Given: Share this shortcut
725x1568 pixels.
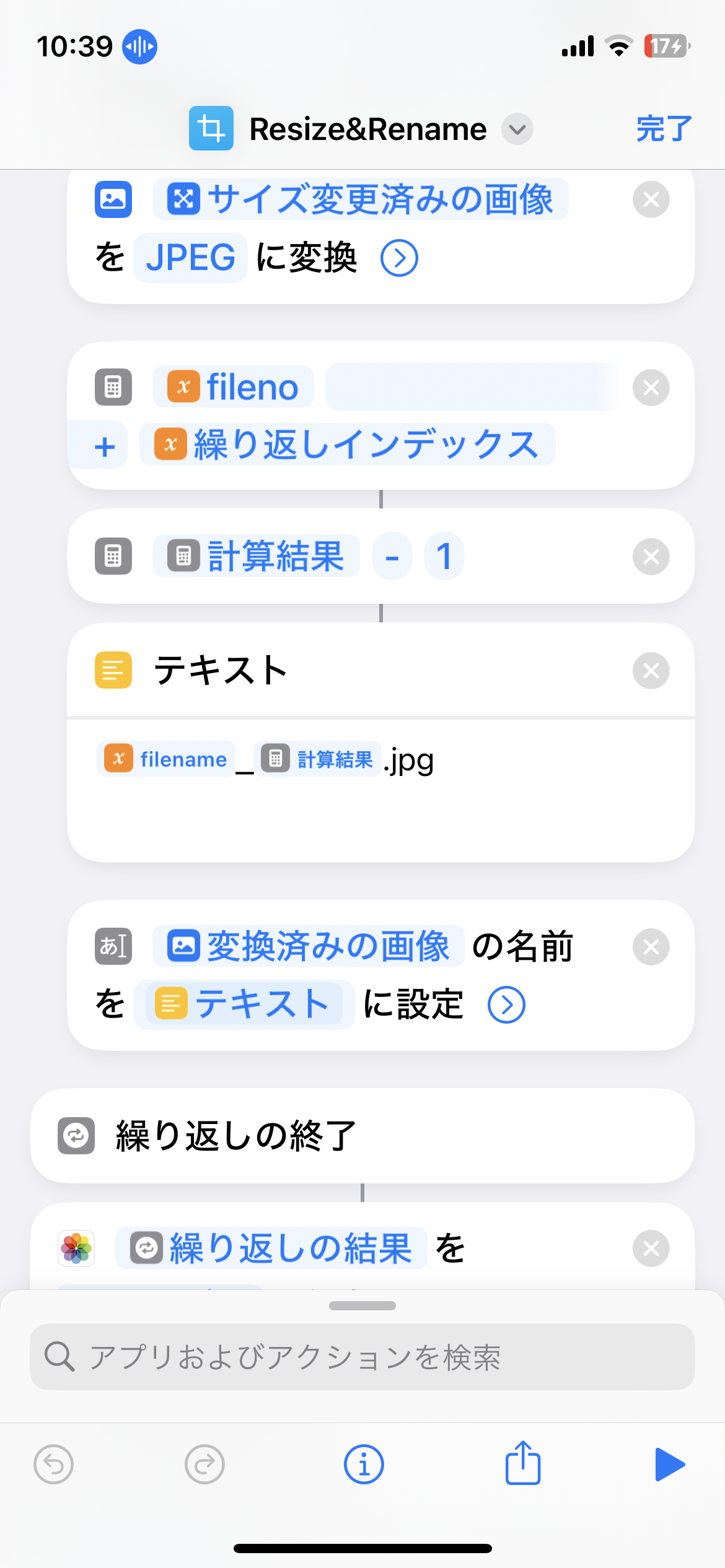Looking at the screenshot, I should 523,1463.
